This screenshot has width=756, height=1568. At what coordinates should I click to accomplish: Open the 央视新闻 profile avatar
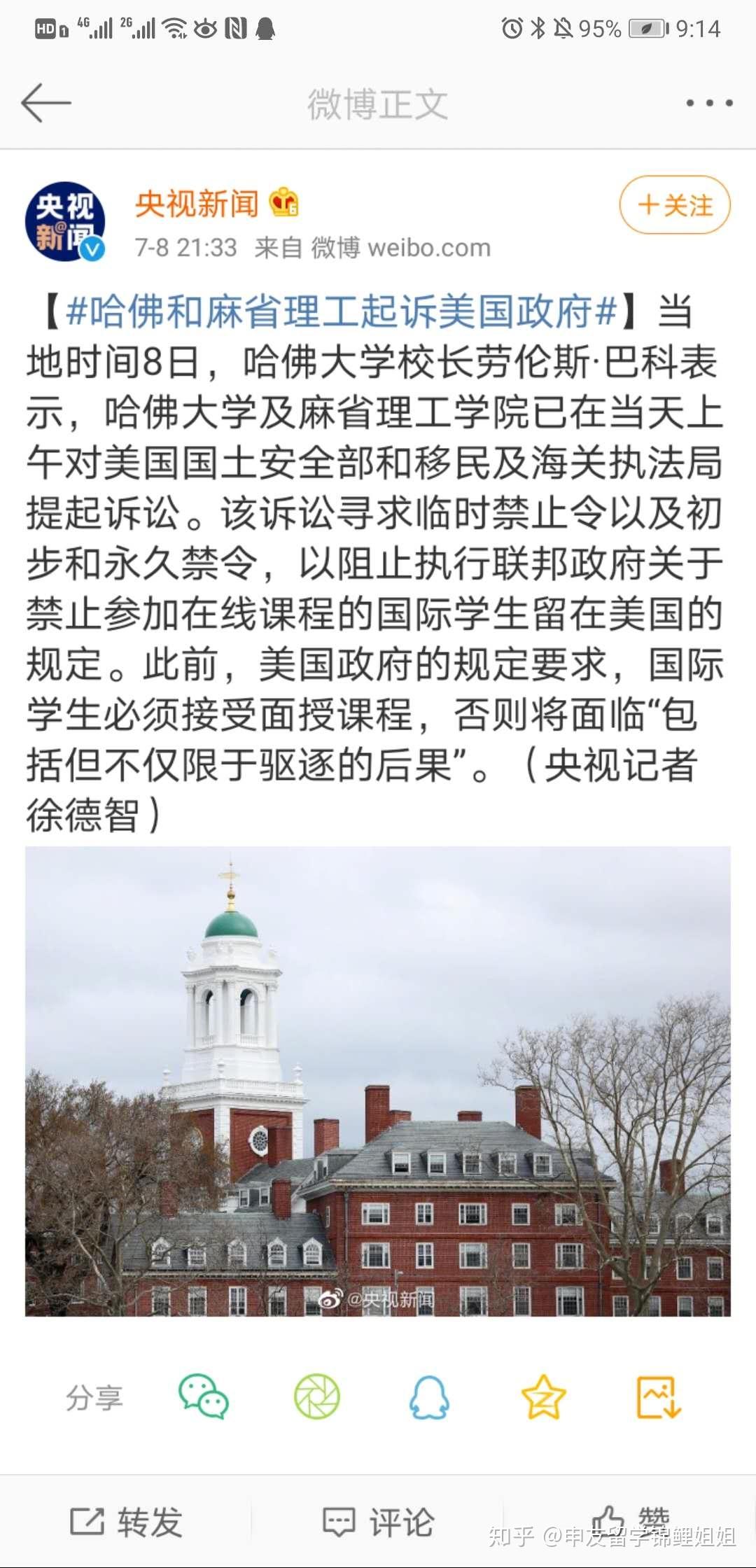(x=65, y=221)
